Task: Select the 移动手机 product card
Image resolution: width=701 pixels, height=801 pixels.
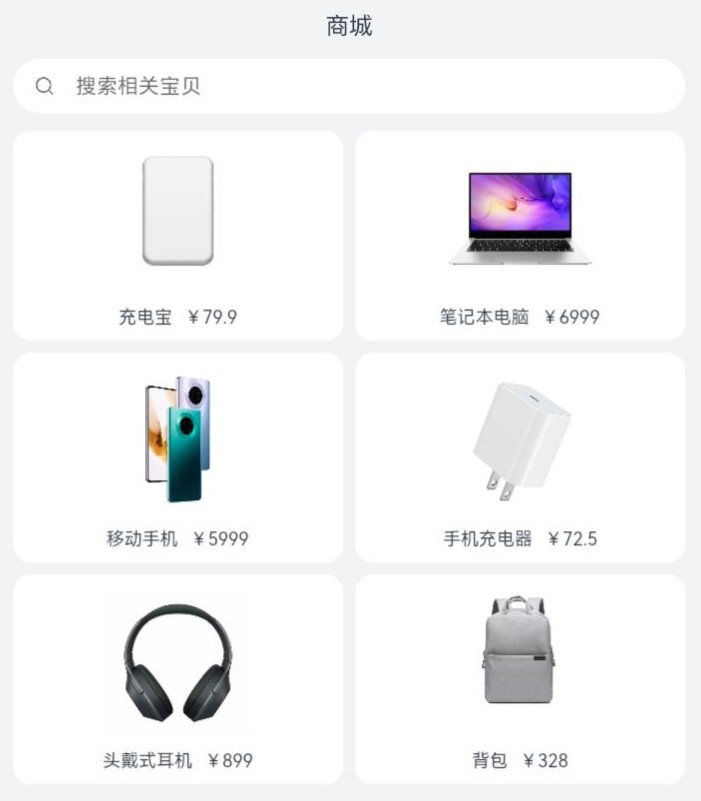Action: pyautogui.click(x=178, y=457)
